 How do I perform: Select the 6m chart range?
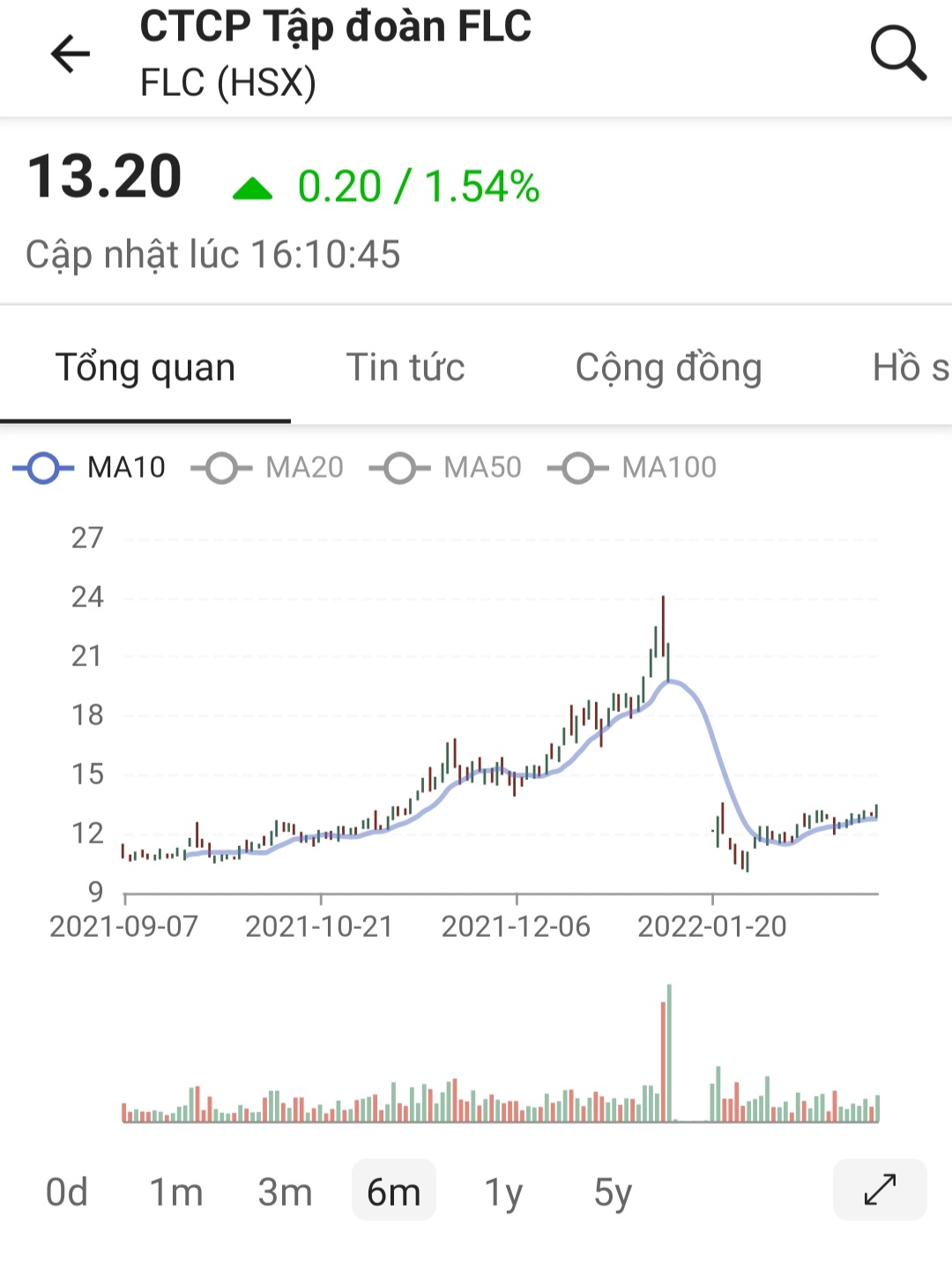point(394,1191)
